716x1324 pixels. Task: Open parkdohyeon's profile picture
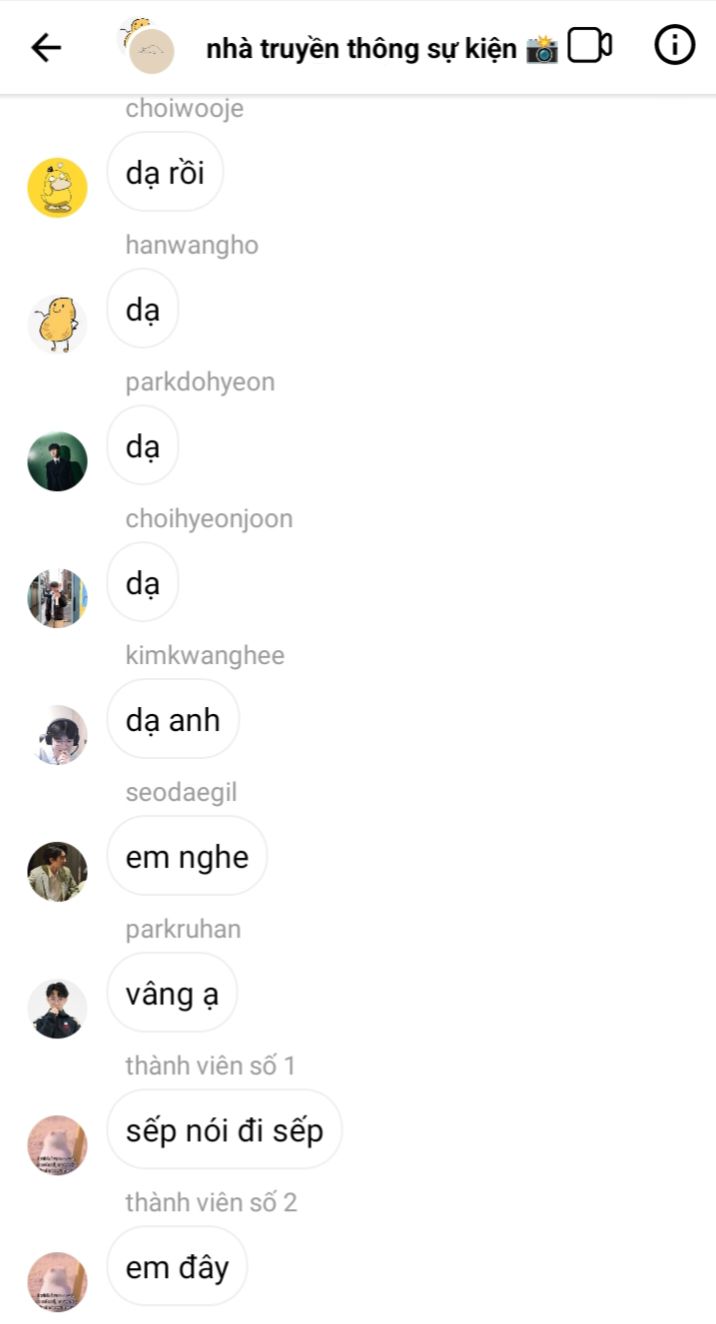57,461
